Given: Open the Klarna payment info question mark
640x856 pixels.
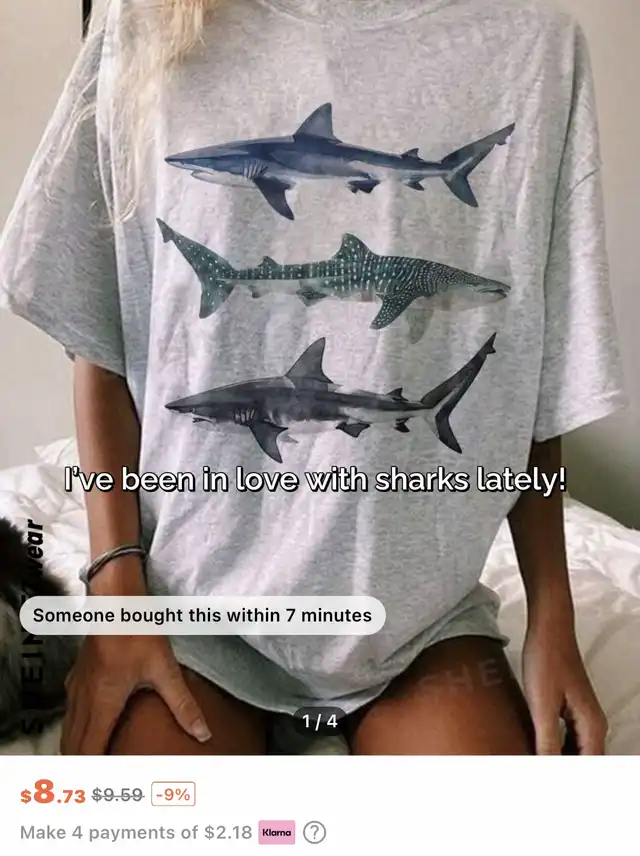Looking at the screenshot, I should click(315, 833).
